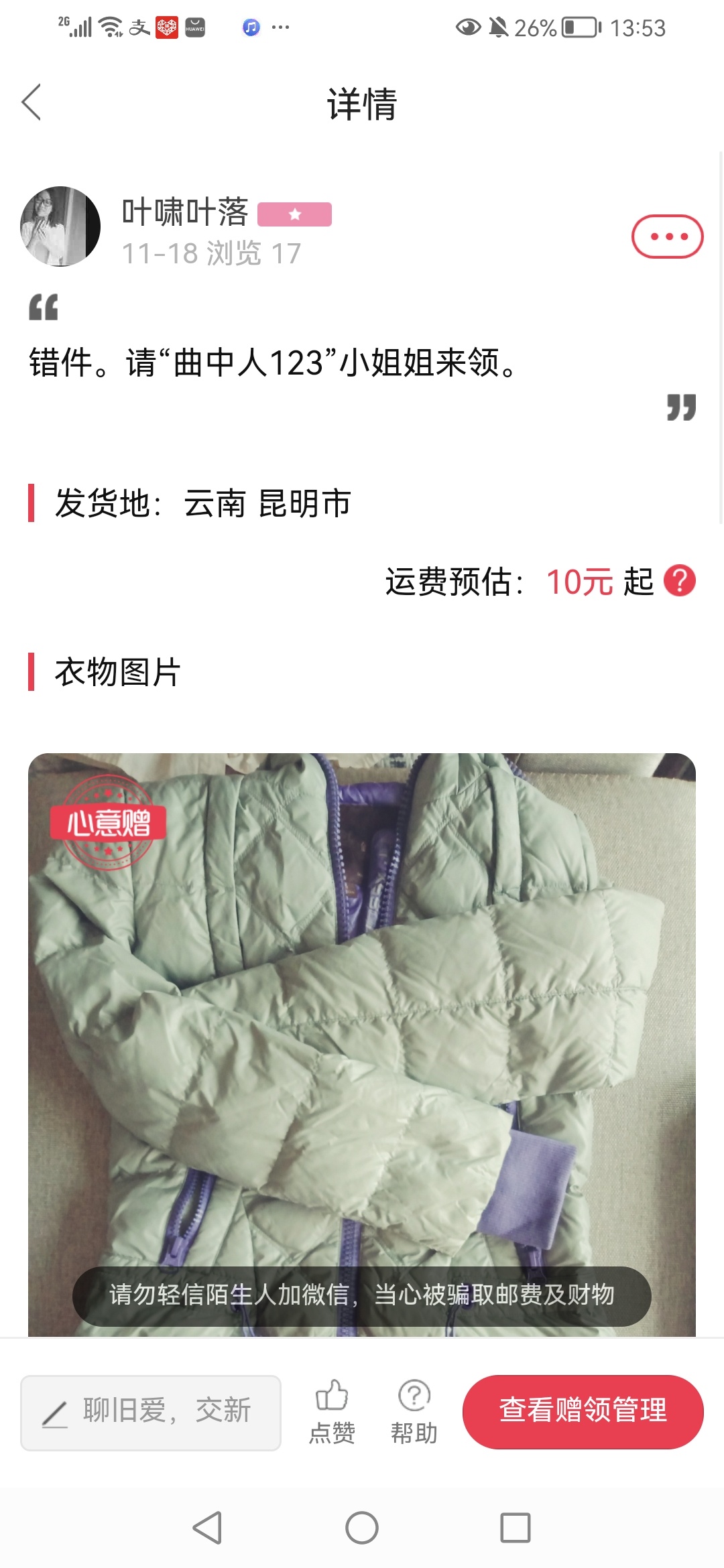Viewport: 724px width, 1568px height.
Task: Like this post with 点赞
Action: click(x=332, y=1411)
